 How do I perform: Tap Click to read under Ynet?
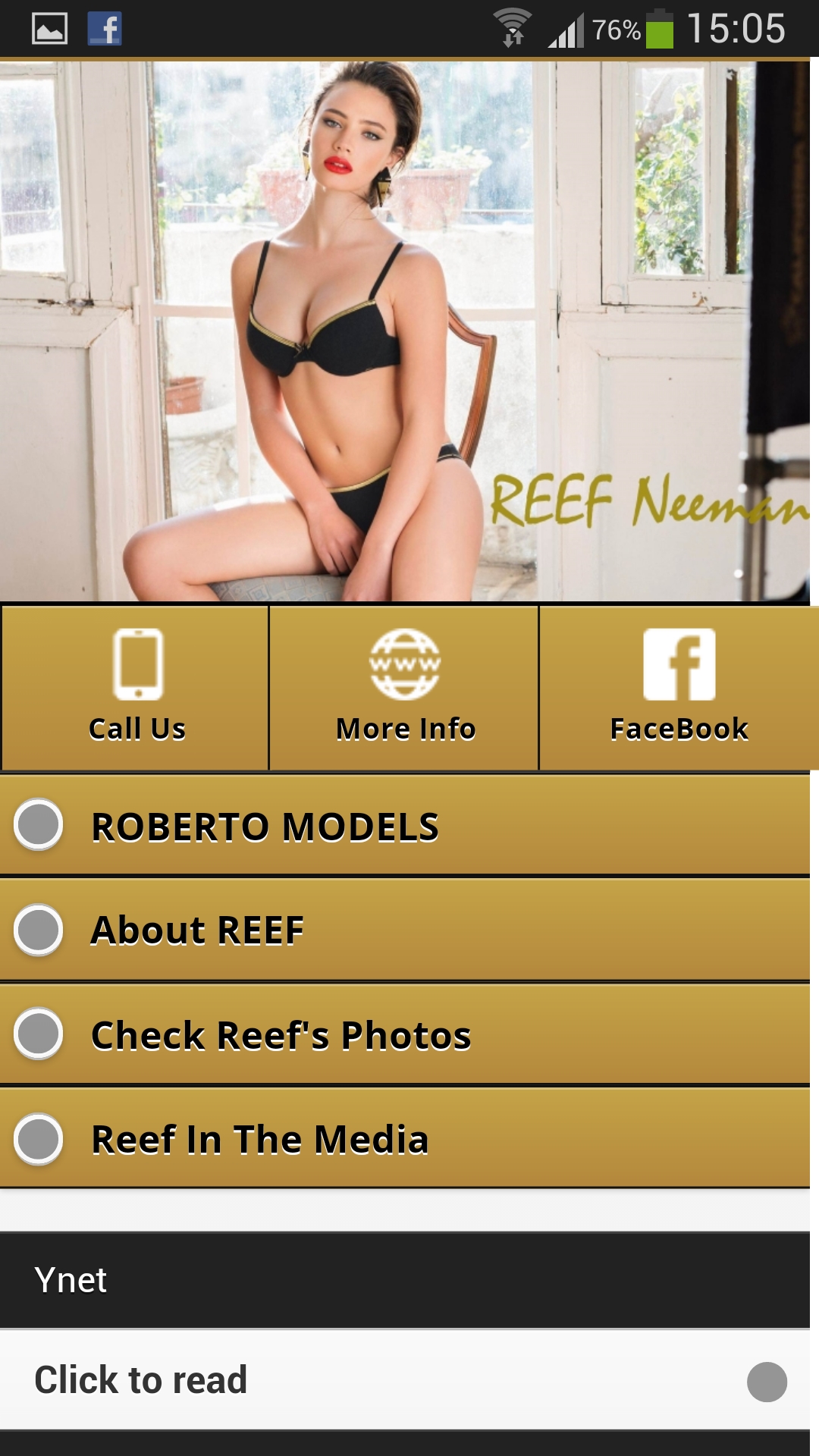point(405,1379)
